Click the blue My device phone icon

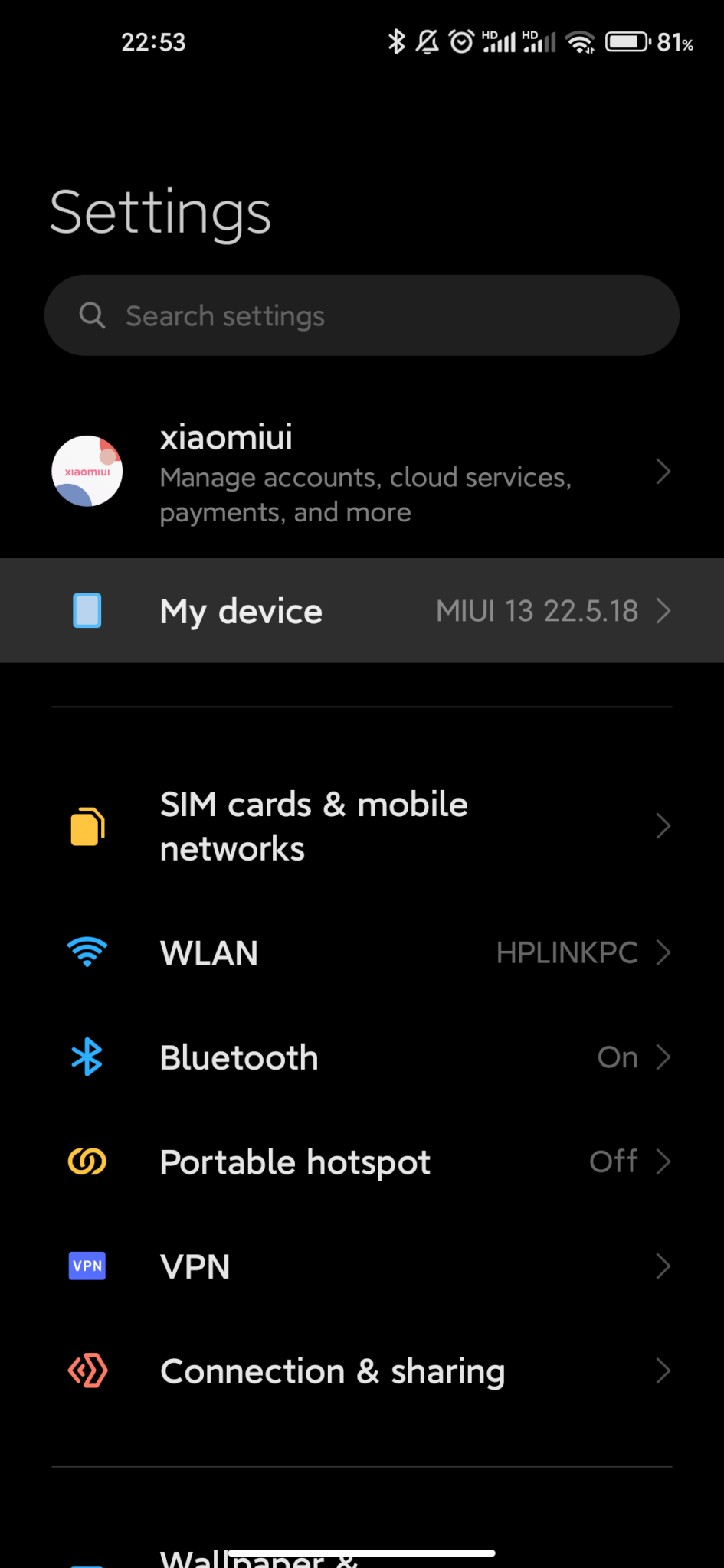click(x=87, y=610)
